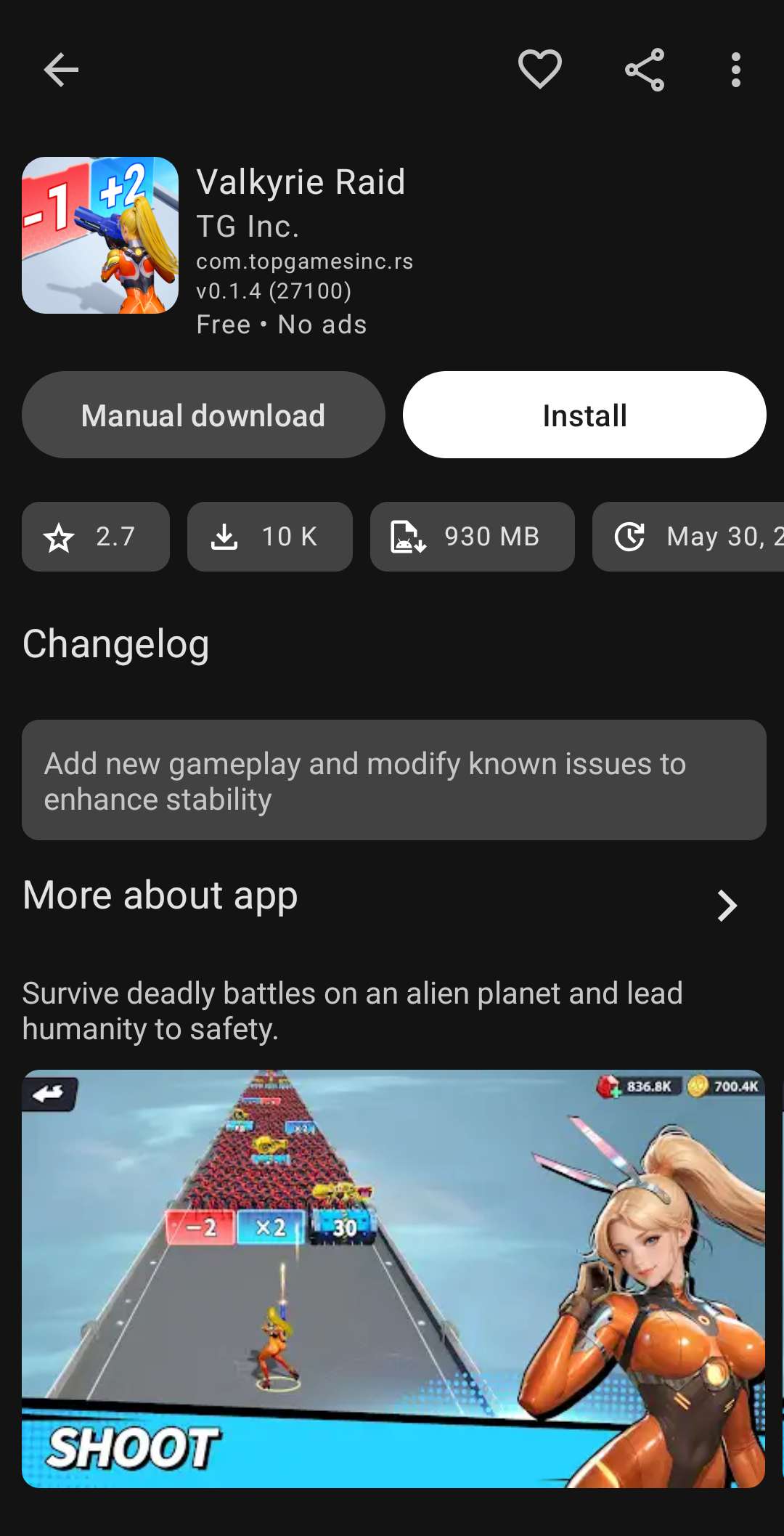This screenshot has height=1536, width=784.
Task: Add Valkyrie Raid to favorites
Action: 539,70
